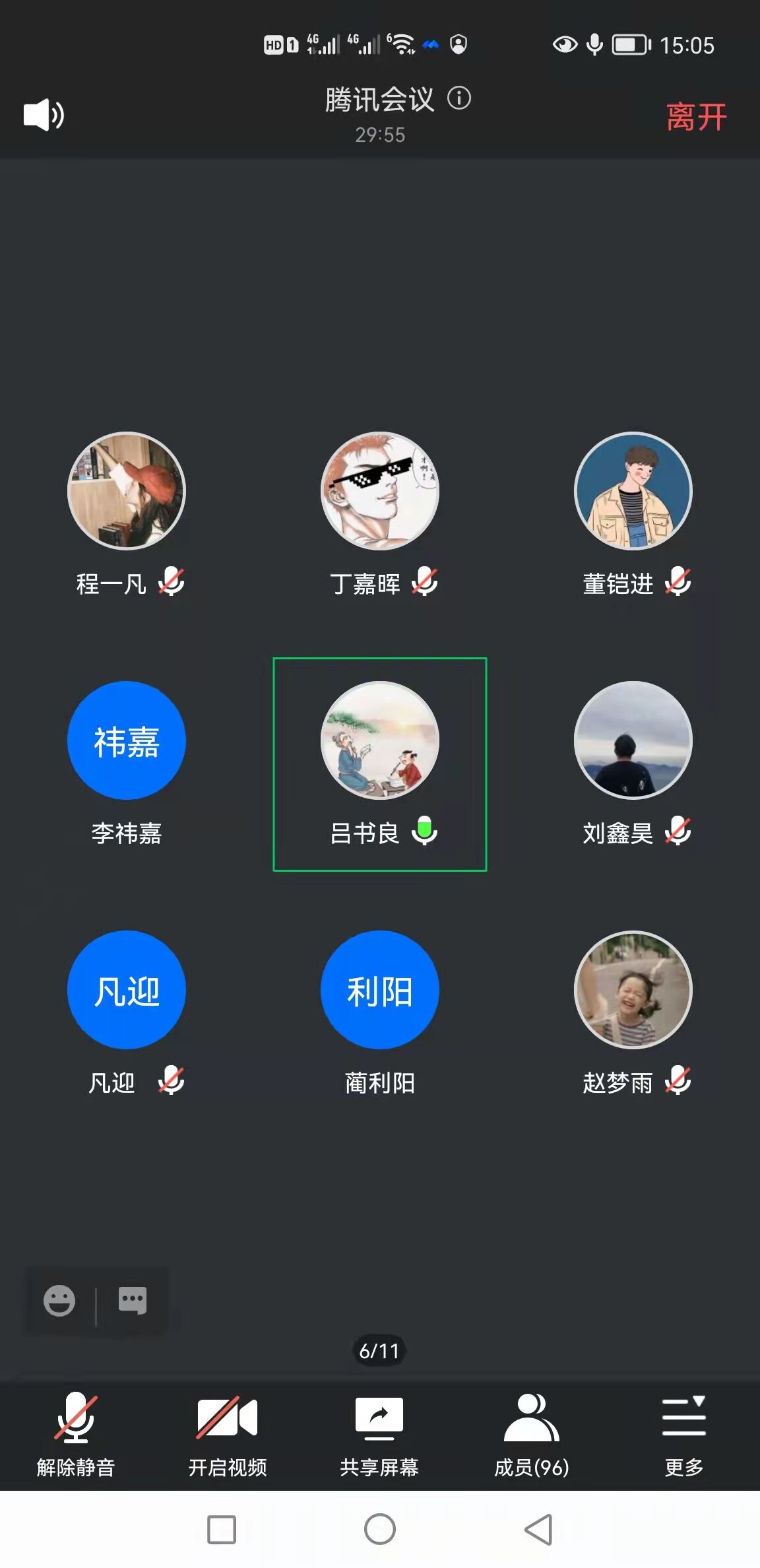Go back using the system back button
760x1568 pixels.
pos(538,1529)
